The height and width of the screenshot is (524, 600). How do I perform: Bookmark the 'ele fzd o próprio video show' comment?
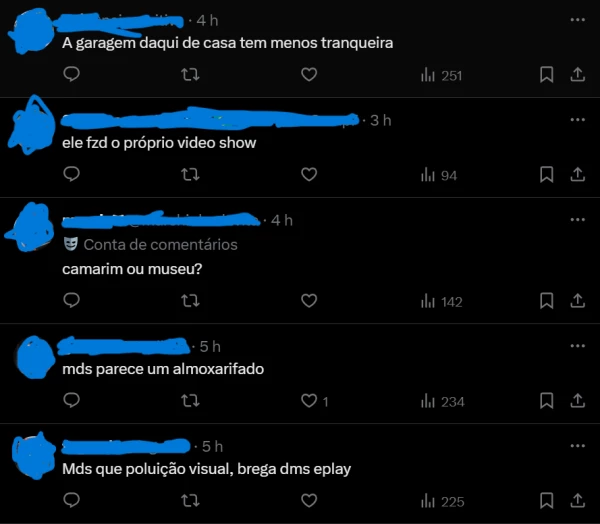pyautogui.click(x=547, y=174)
